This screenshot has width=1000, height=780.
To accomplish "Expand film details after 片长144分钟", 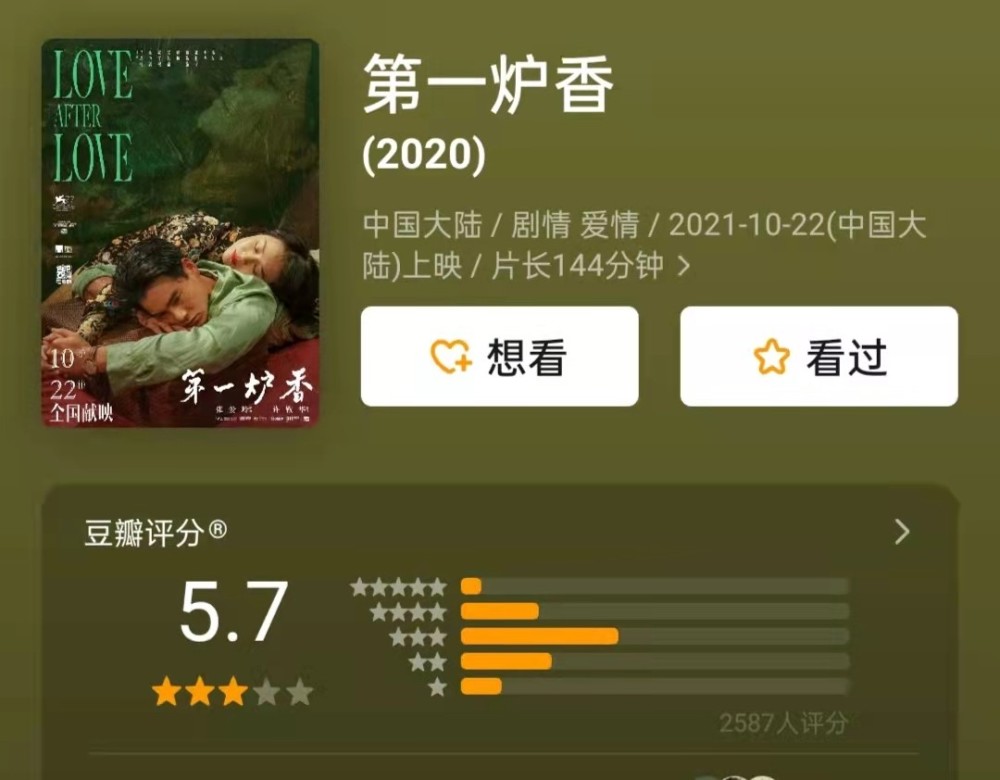I will tap(685, 267).
